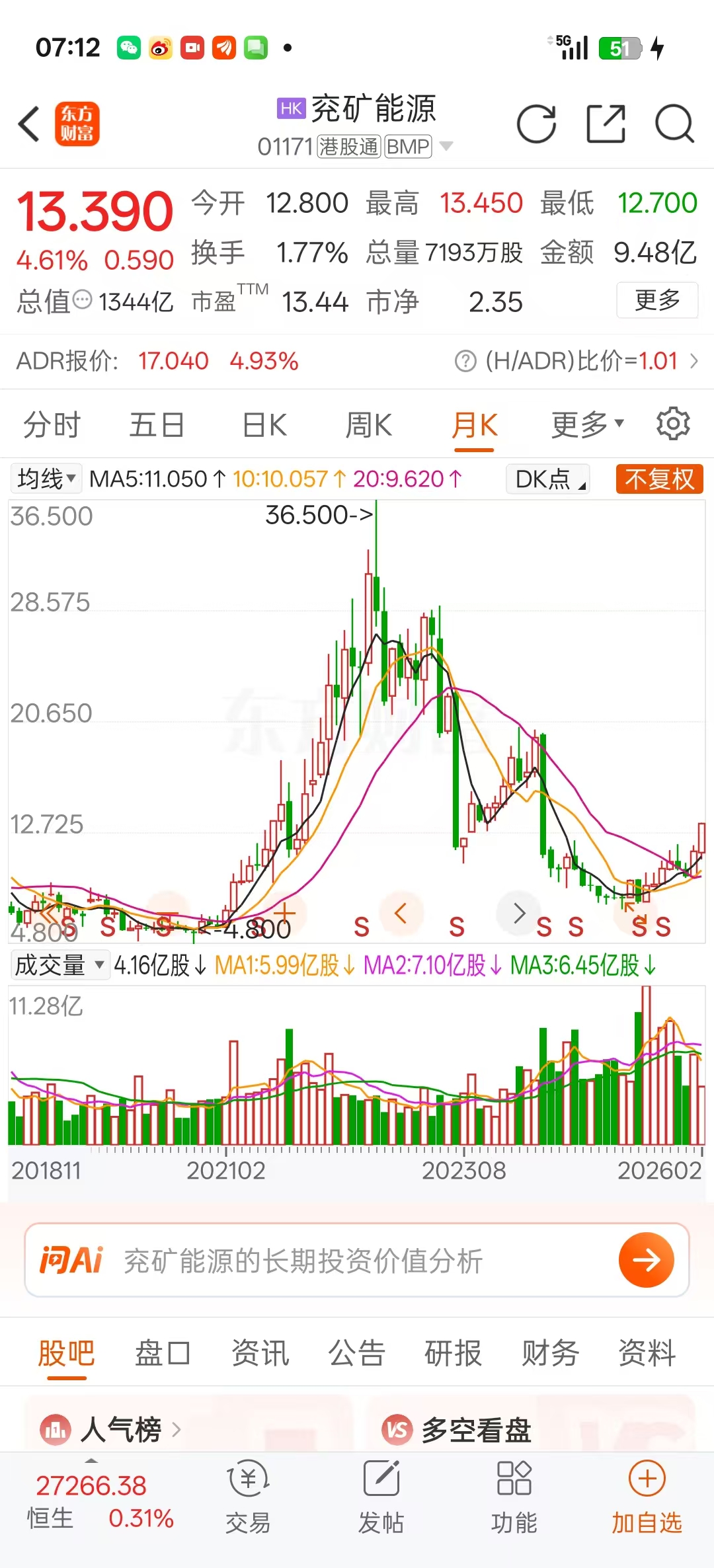Switch to the 日K chart tab
The height and width of the screenshot is (1568, 714).
[x=264, y=424]
